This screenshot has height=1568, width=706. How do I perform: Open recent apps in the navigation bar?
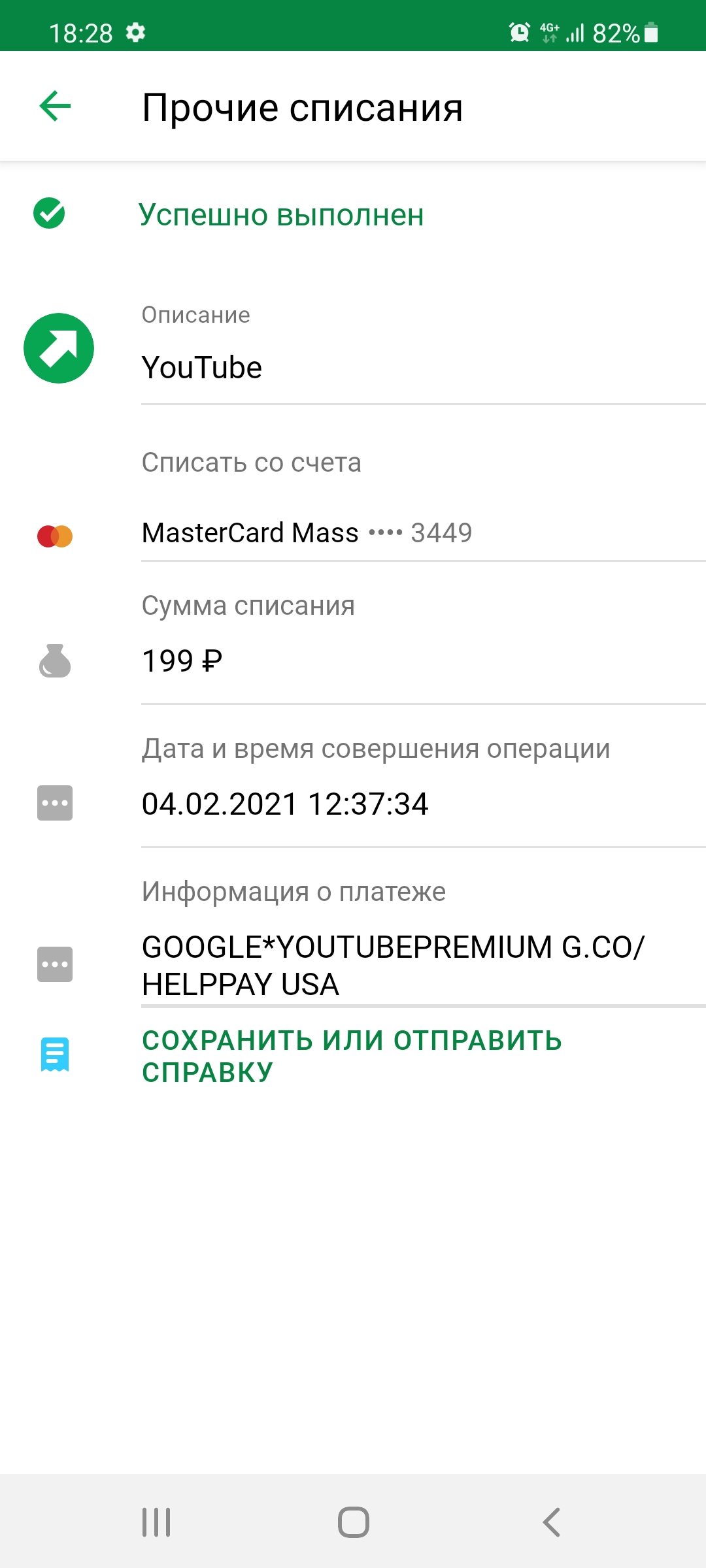[156, 1522]
